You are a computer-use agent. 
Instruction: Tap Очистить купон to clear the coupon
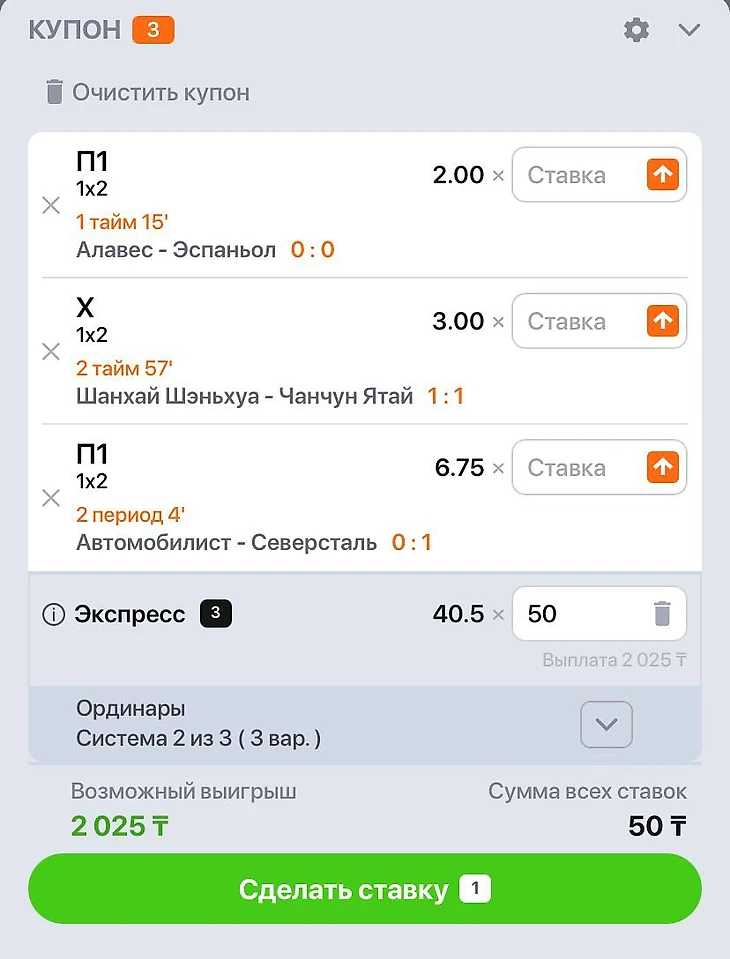point(148,93)
